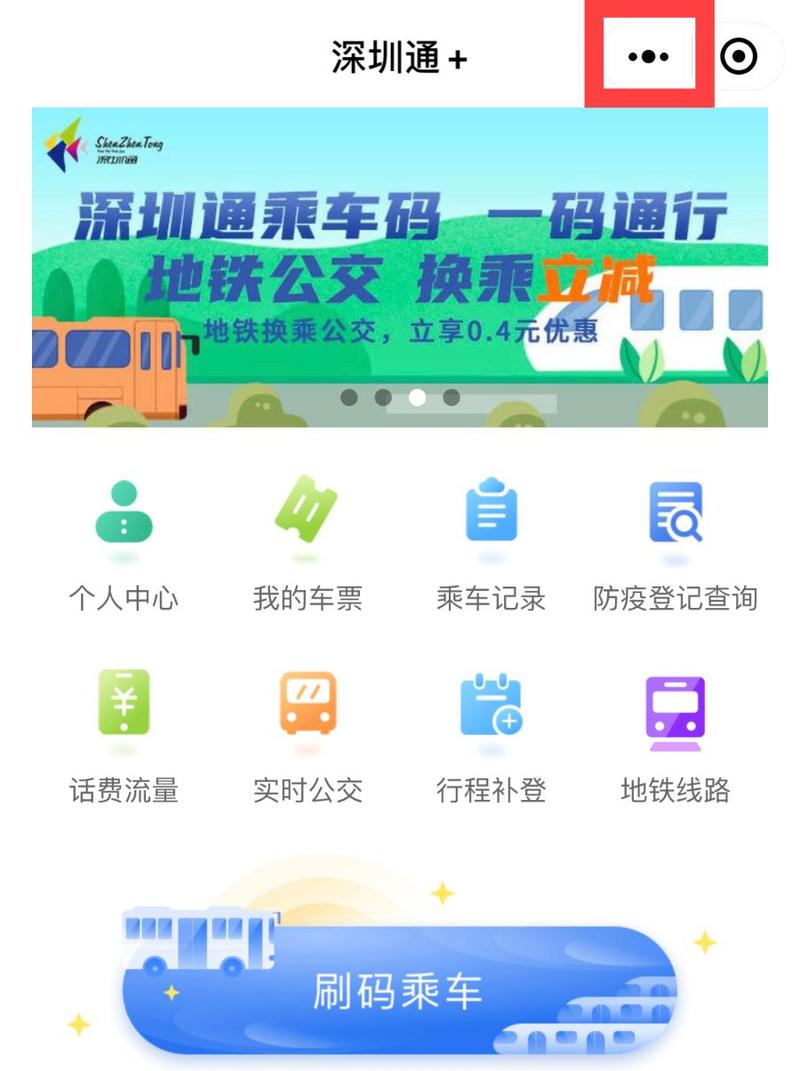Open 防疫登记查询
This screenshot has height=1071, width=800.
(675, 543)
